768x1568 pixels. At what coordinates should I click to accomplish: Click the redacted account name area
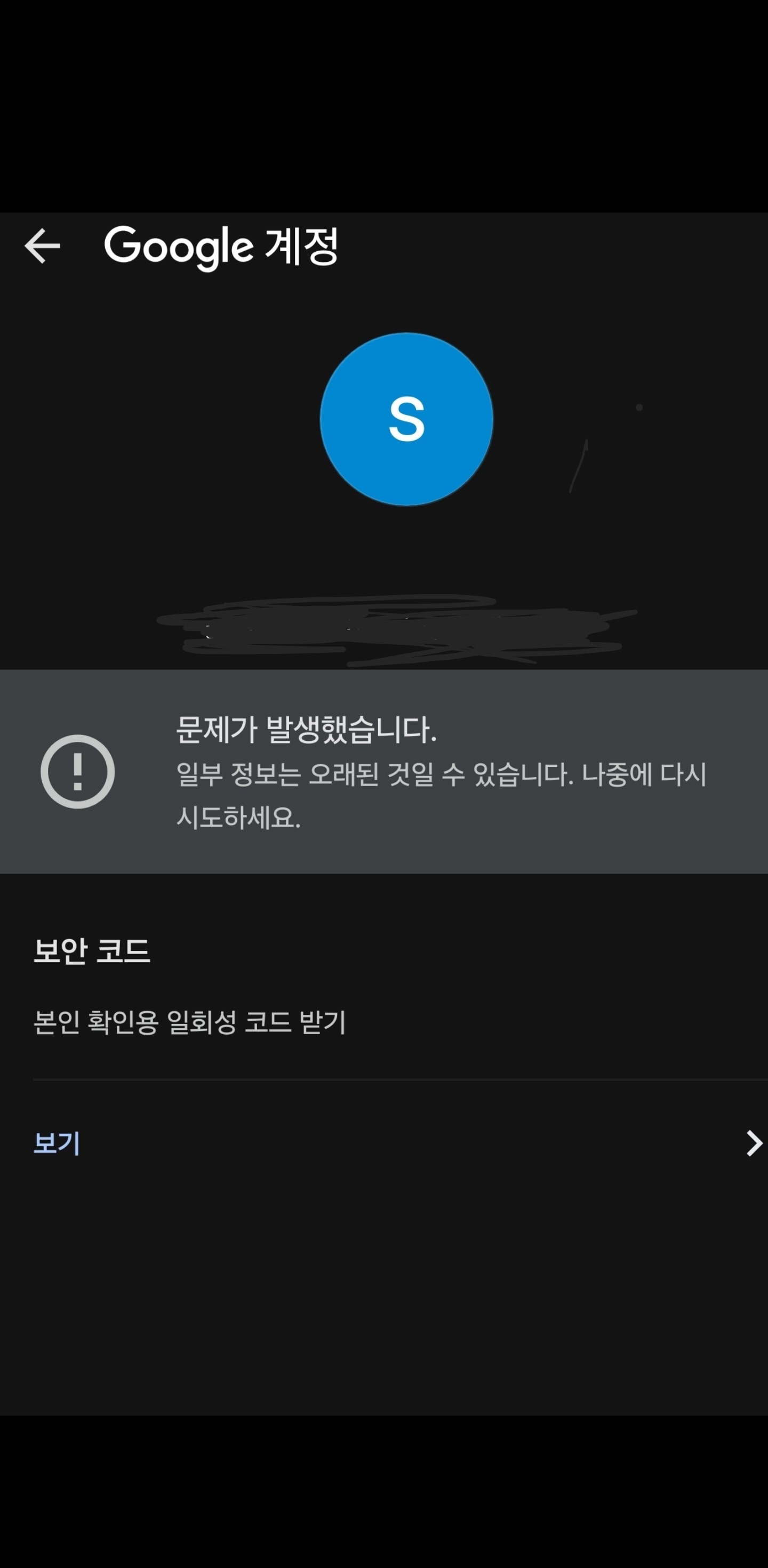point(396,633)
